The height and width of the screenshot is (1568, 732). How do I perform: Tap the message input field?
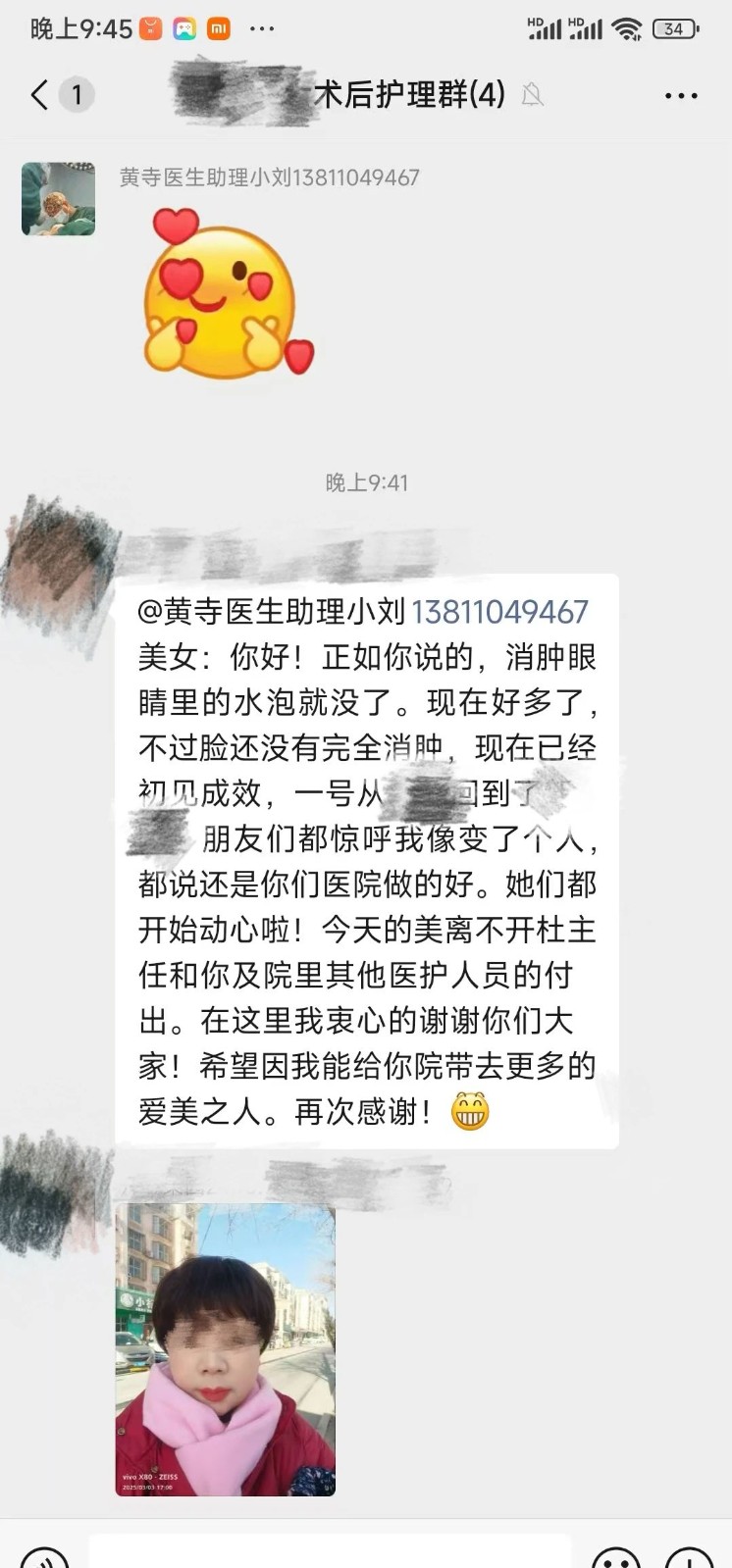329,1554
